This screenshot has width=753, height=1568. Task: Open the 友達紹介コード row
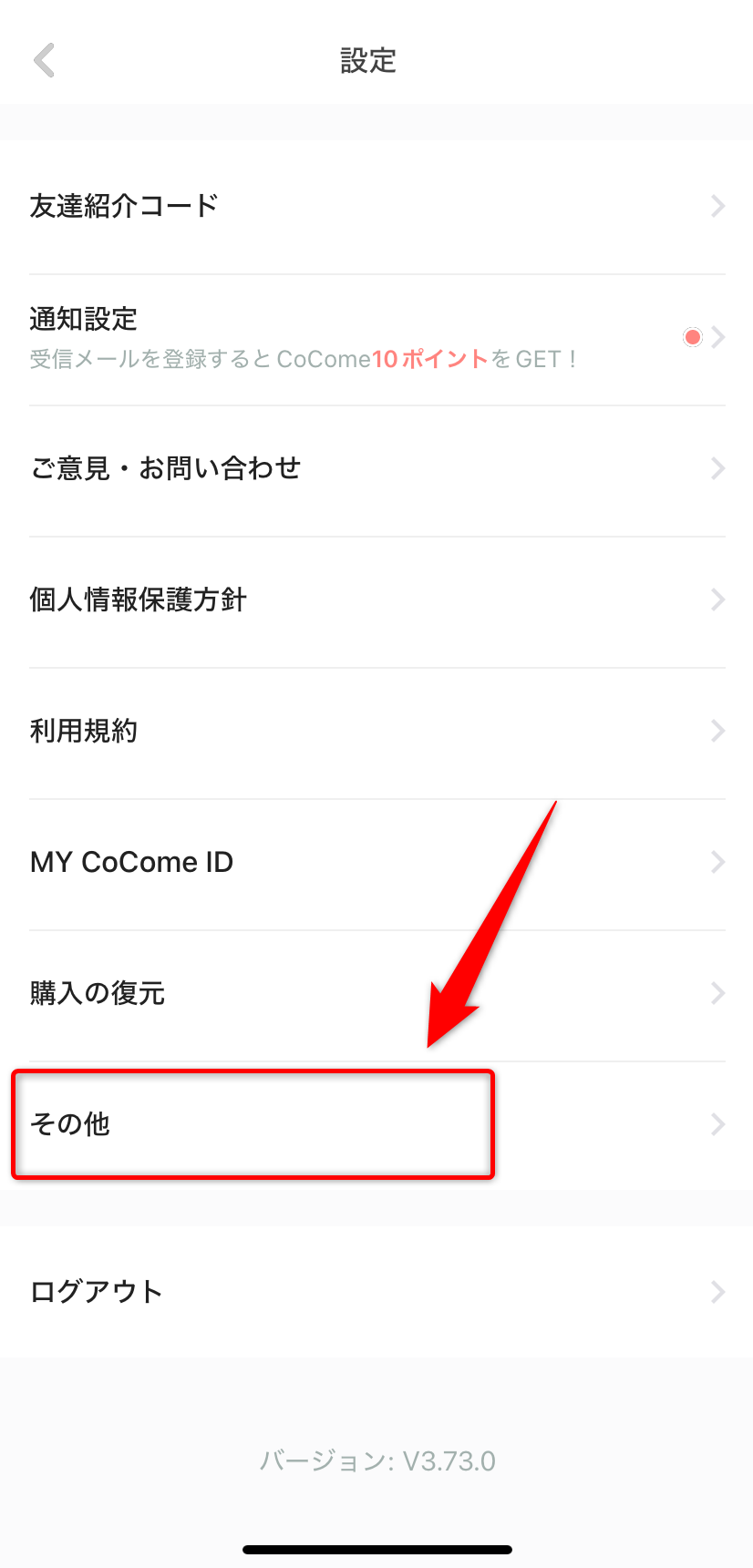click(376, 207)
